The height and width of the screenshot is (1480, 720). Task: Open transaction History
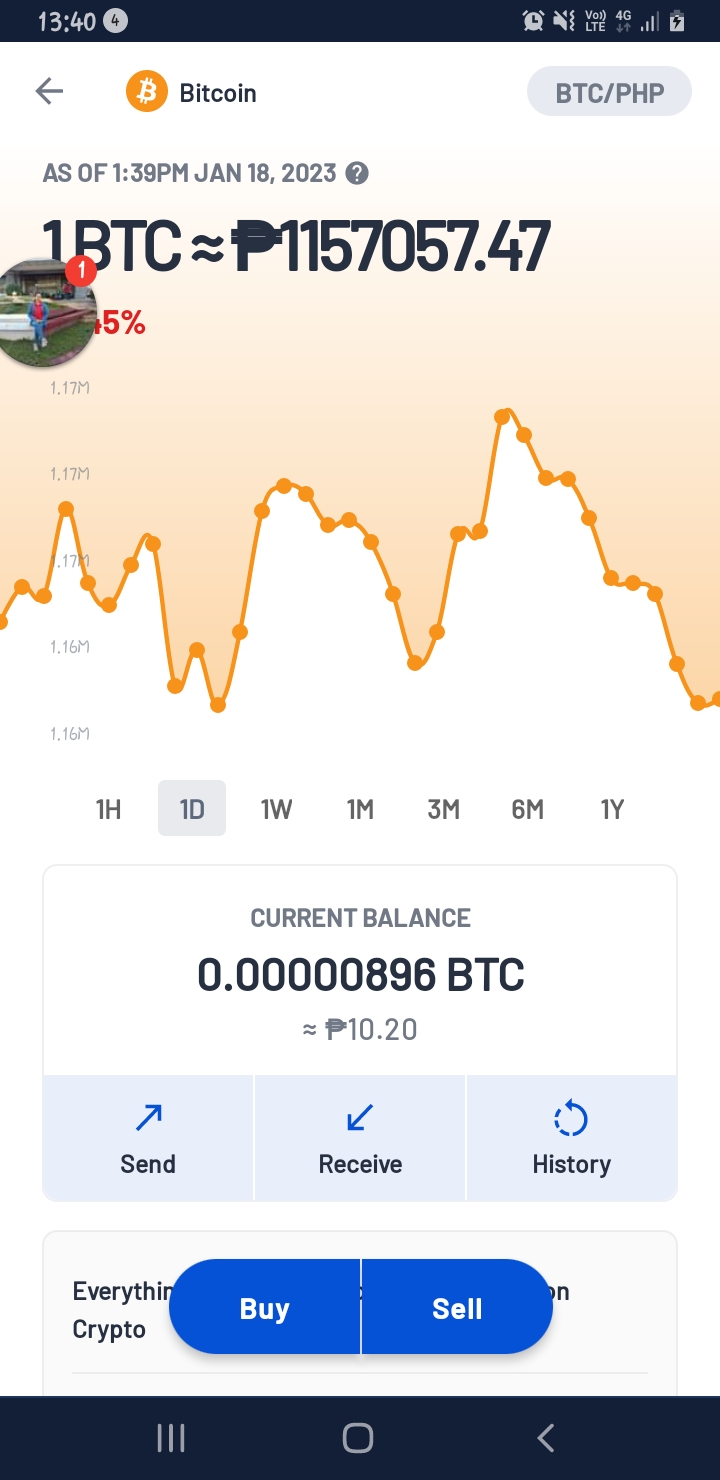pos(571,1138)
